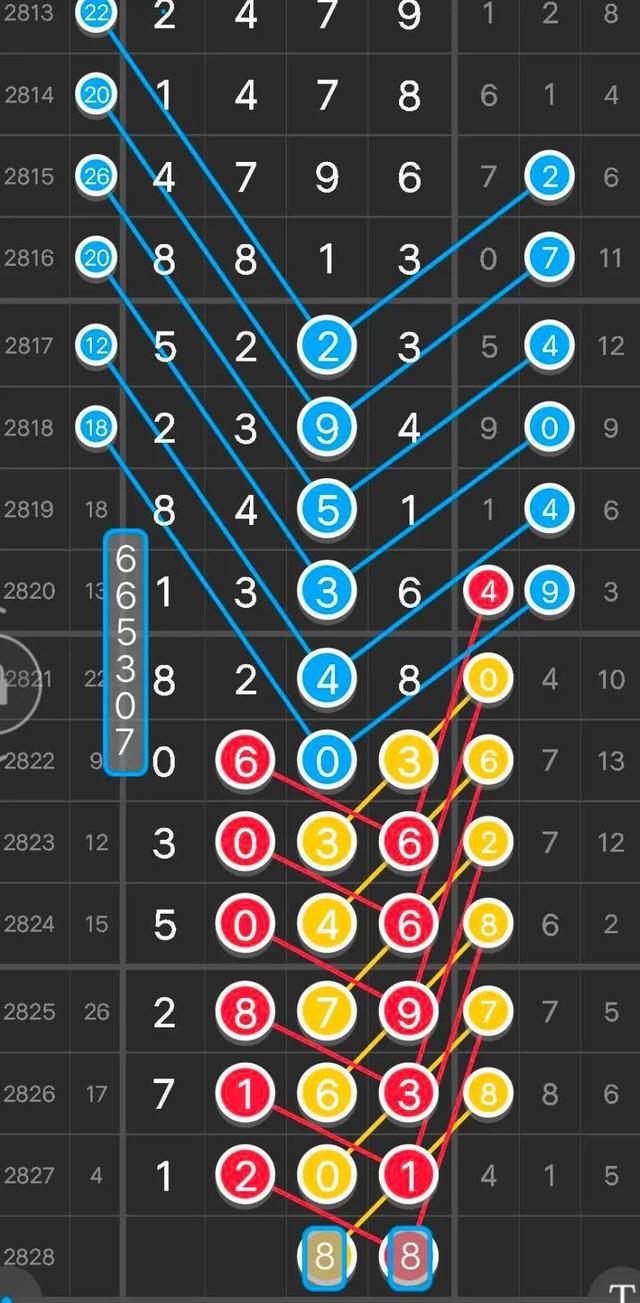The height and width of the screenshot is (1303, 640).
Task: Select the yellow 8 text box
Action: coord(326,1256)
